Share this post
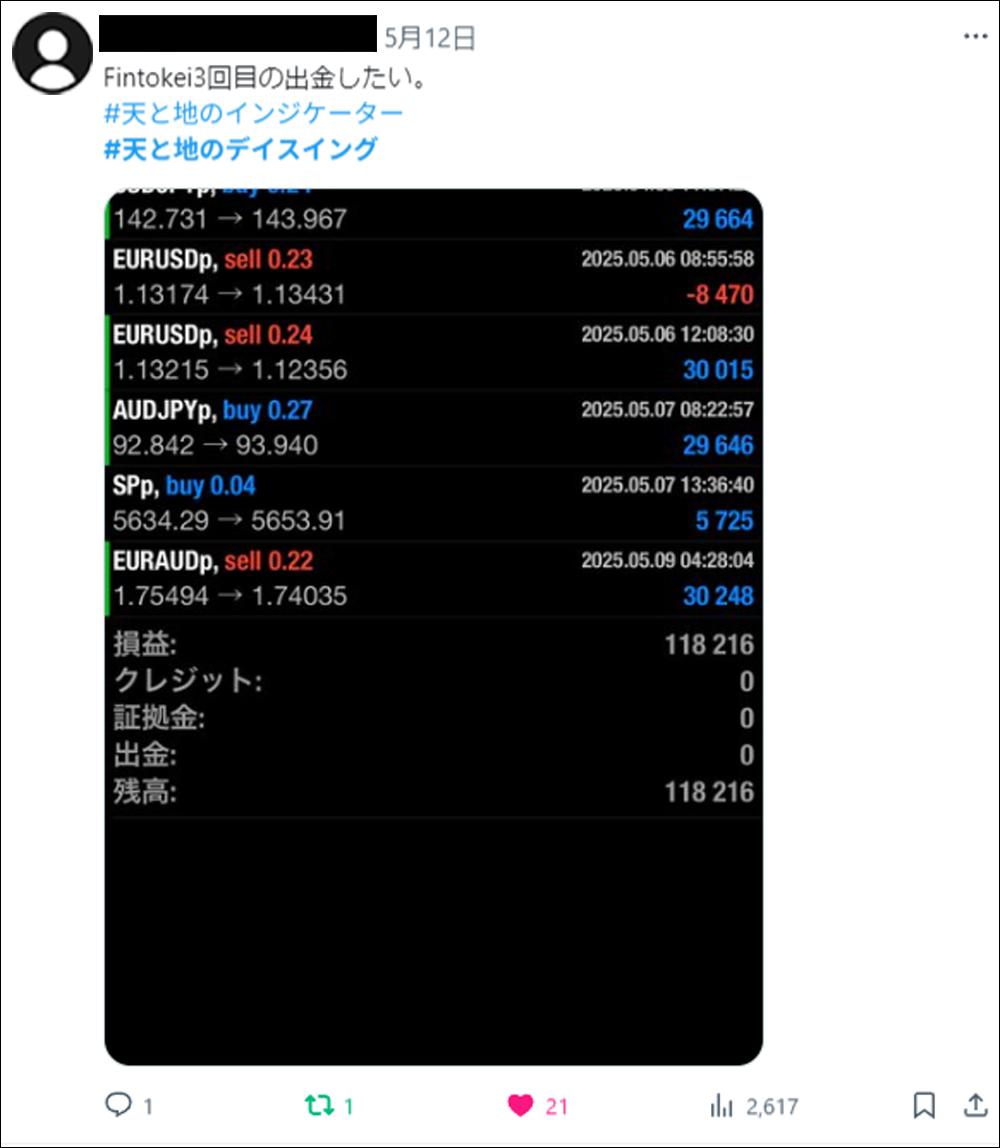 point(973,1105)
